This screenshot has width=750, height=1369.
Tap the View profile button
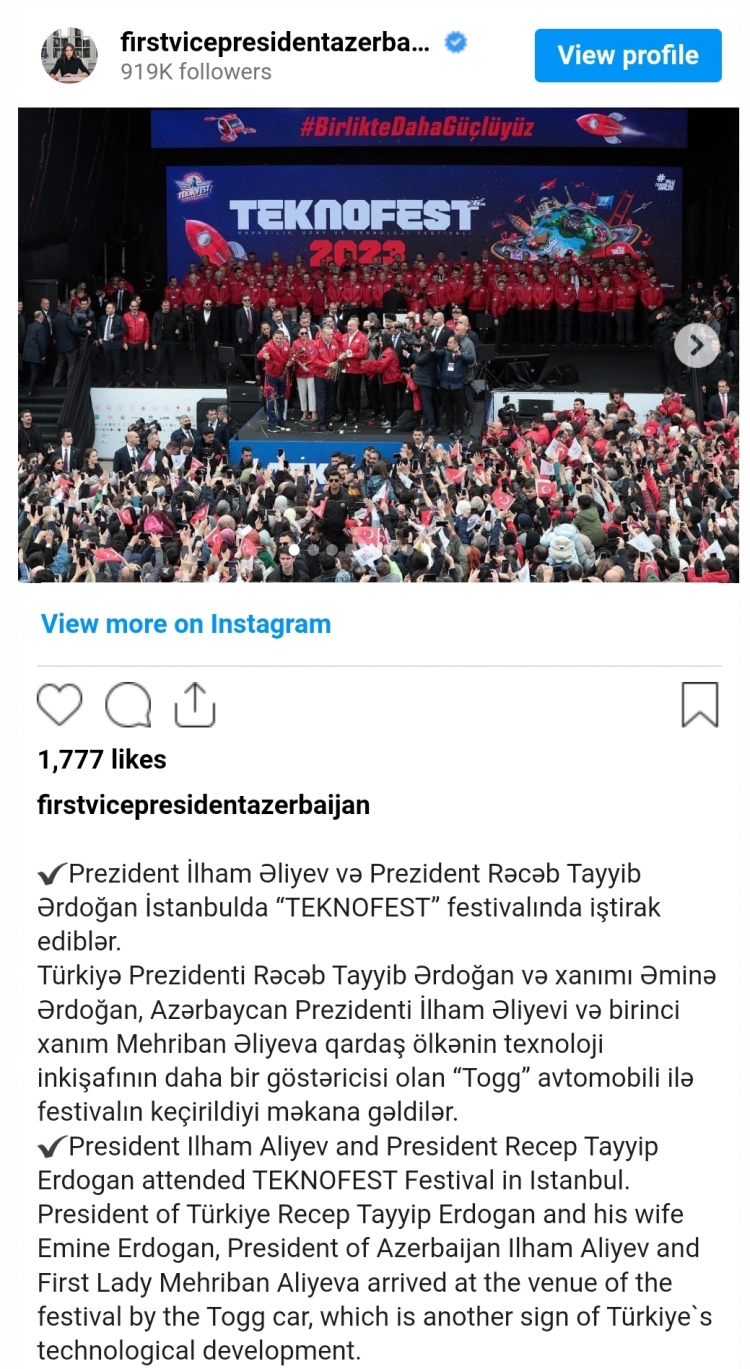click(627, 55)
